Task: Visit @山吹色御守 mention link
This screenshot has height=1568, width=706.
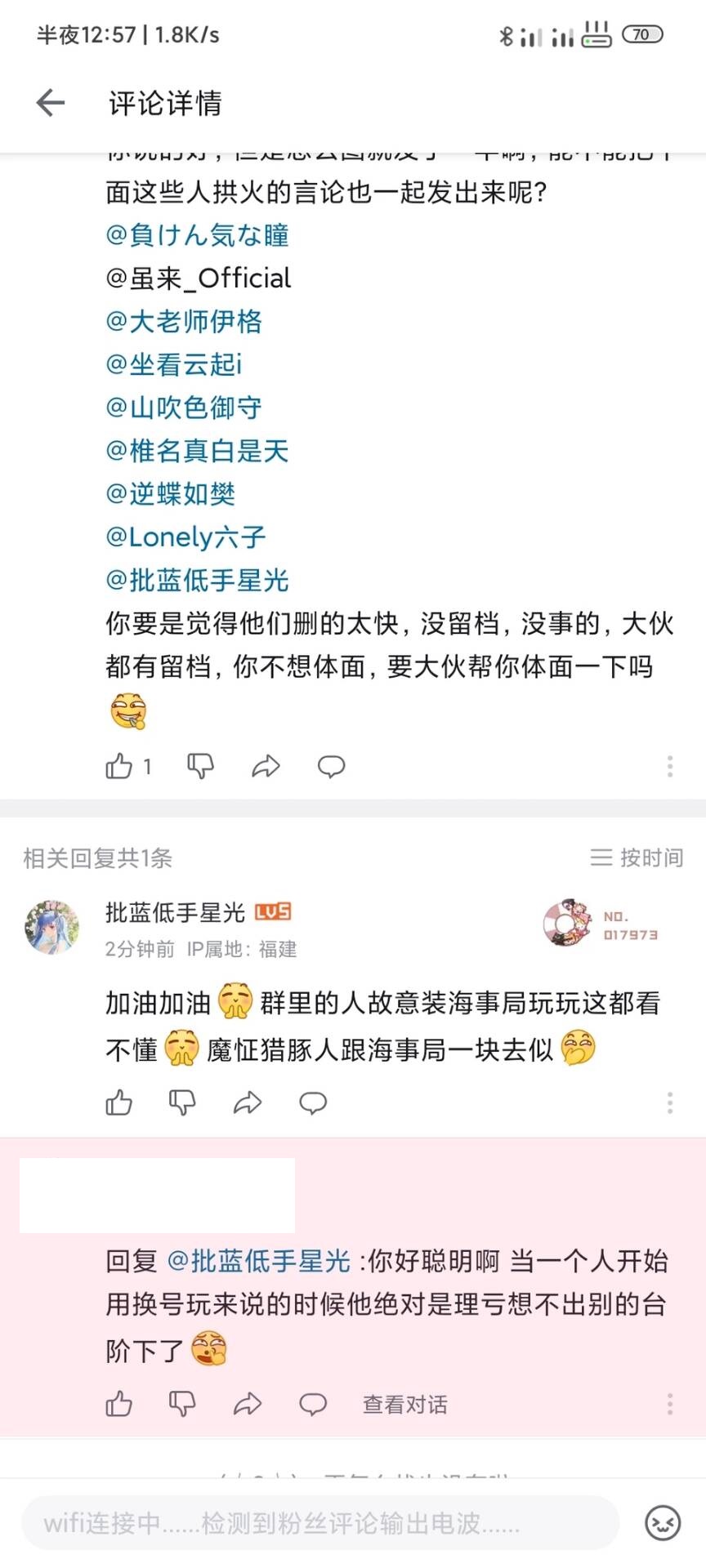Action: pyautogui.click(x=184, y=408)
